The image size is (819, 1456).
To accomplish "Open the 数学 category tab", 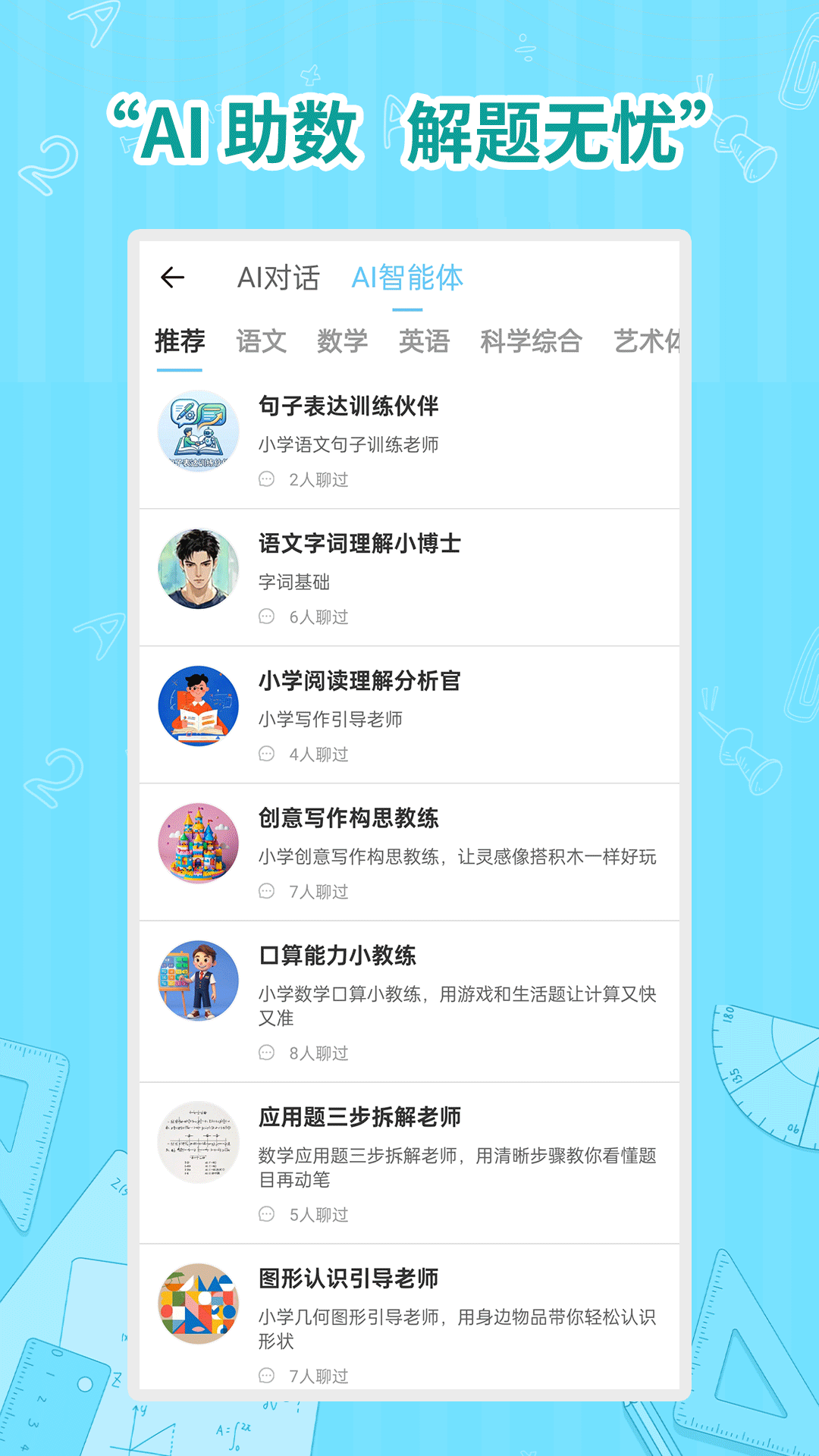I will click(x=343, y=341).
